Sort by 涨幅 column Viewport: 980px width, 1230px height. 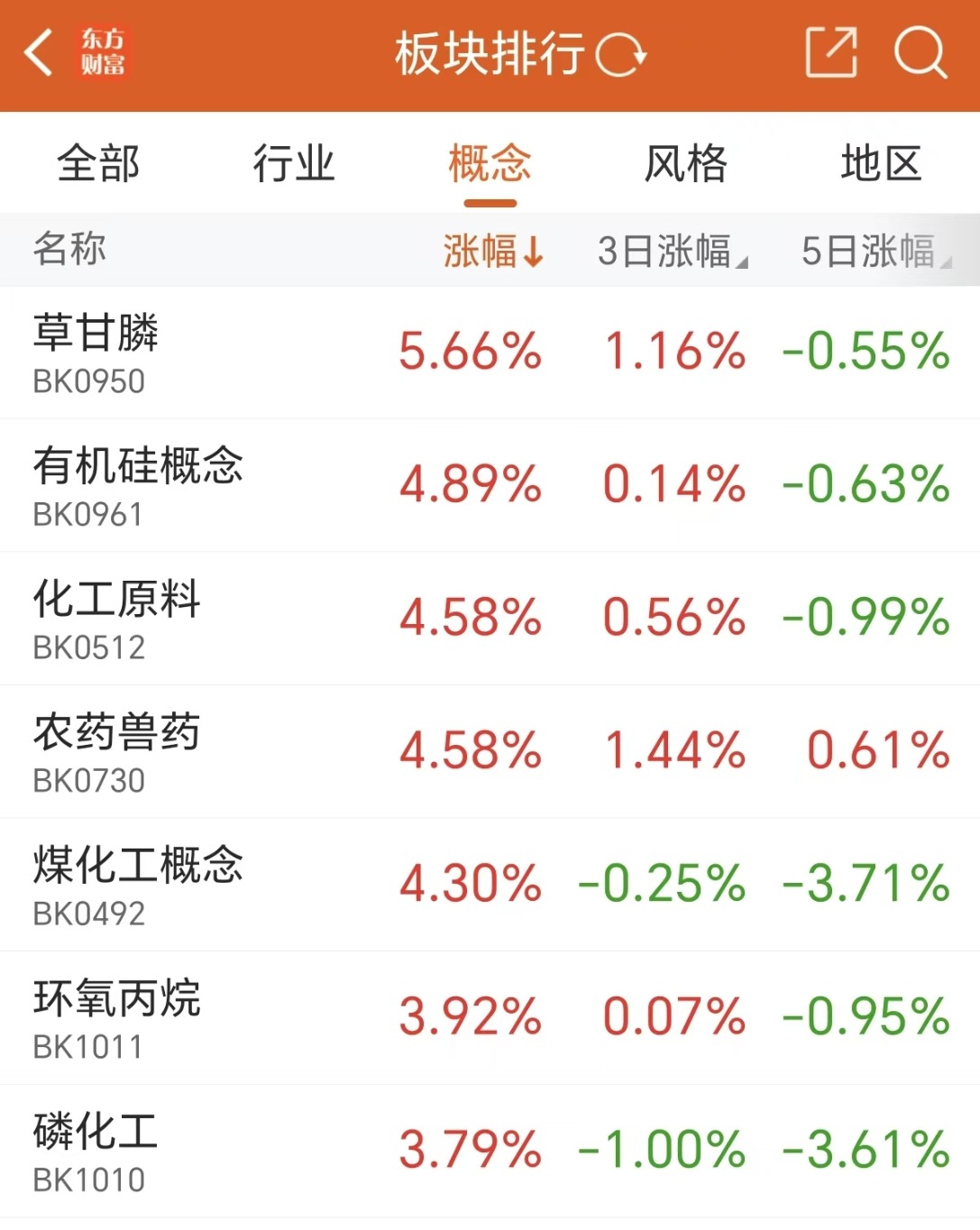[x=493, y=251]
